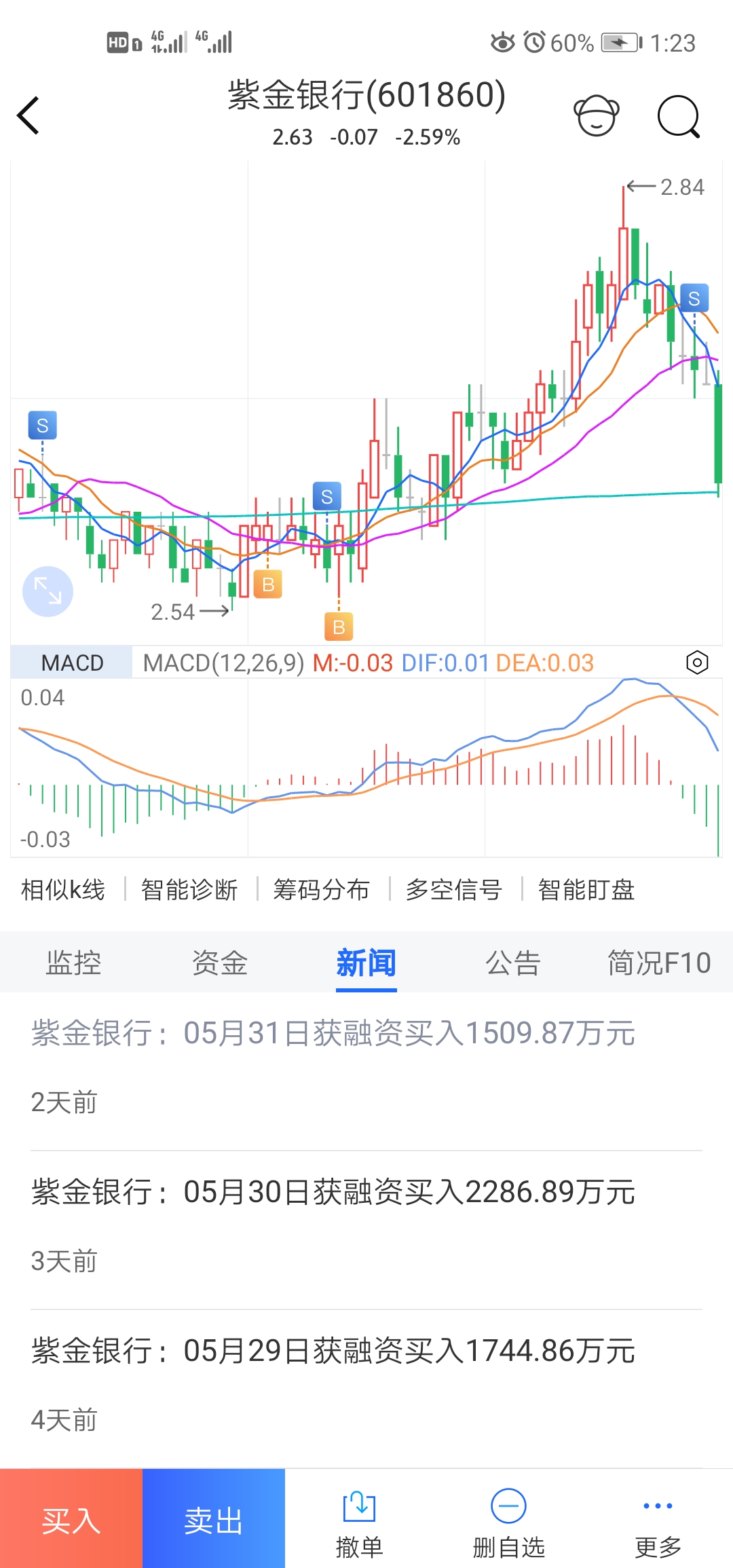Viewport: 733px width, 1568px height.
Task: Open MACD settings via the gear icon
Action: (698, 661)
